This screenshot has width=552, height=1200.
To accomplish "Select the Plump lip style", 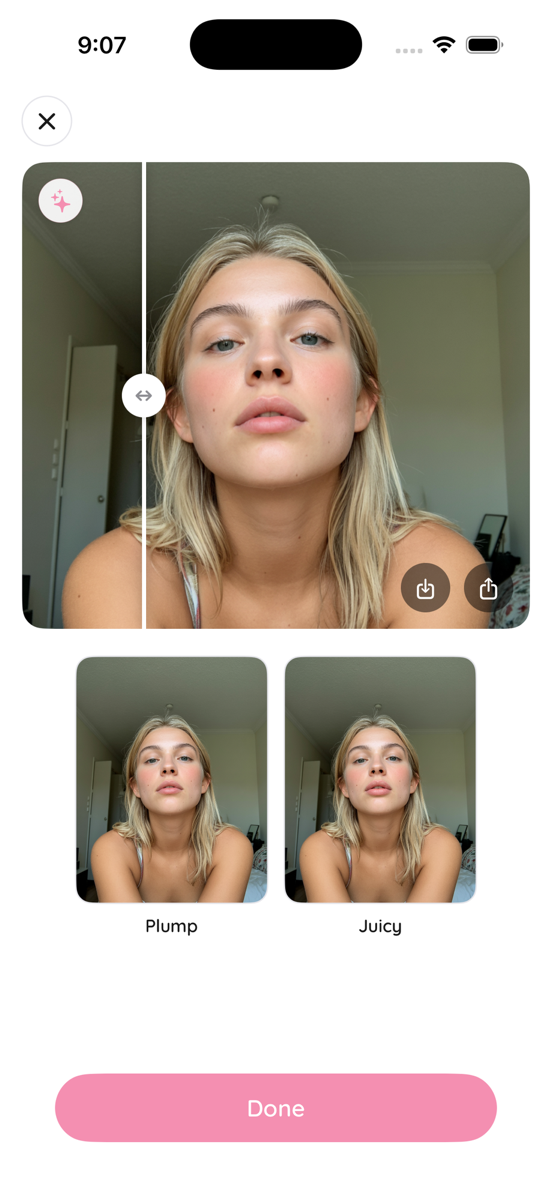I will 172,780.
